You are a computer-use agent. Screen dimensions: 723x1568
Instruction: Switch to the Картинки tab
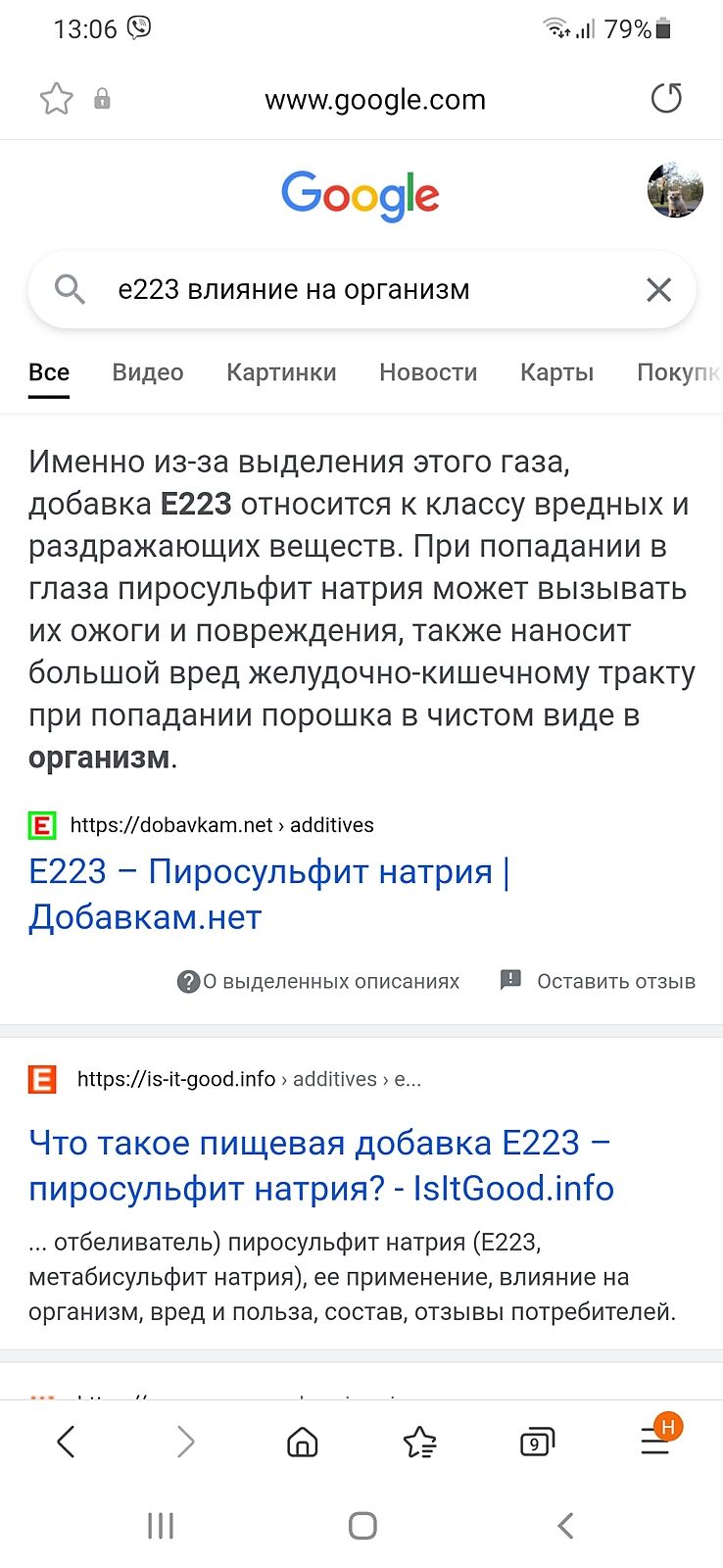click(x=281, y=372)
